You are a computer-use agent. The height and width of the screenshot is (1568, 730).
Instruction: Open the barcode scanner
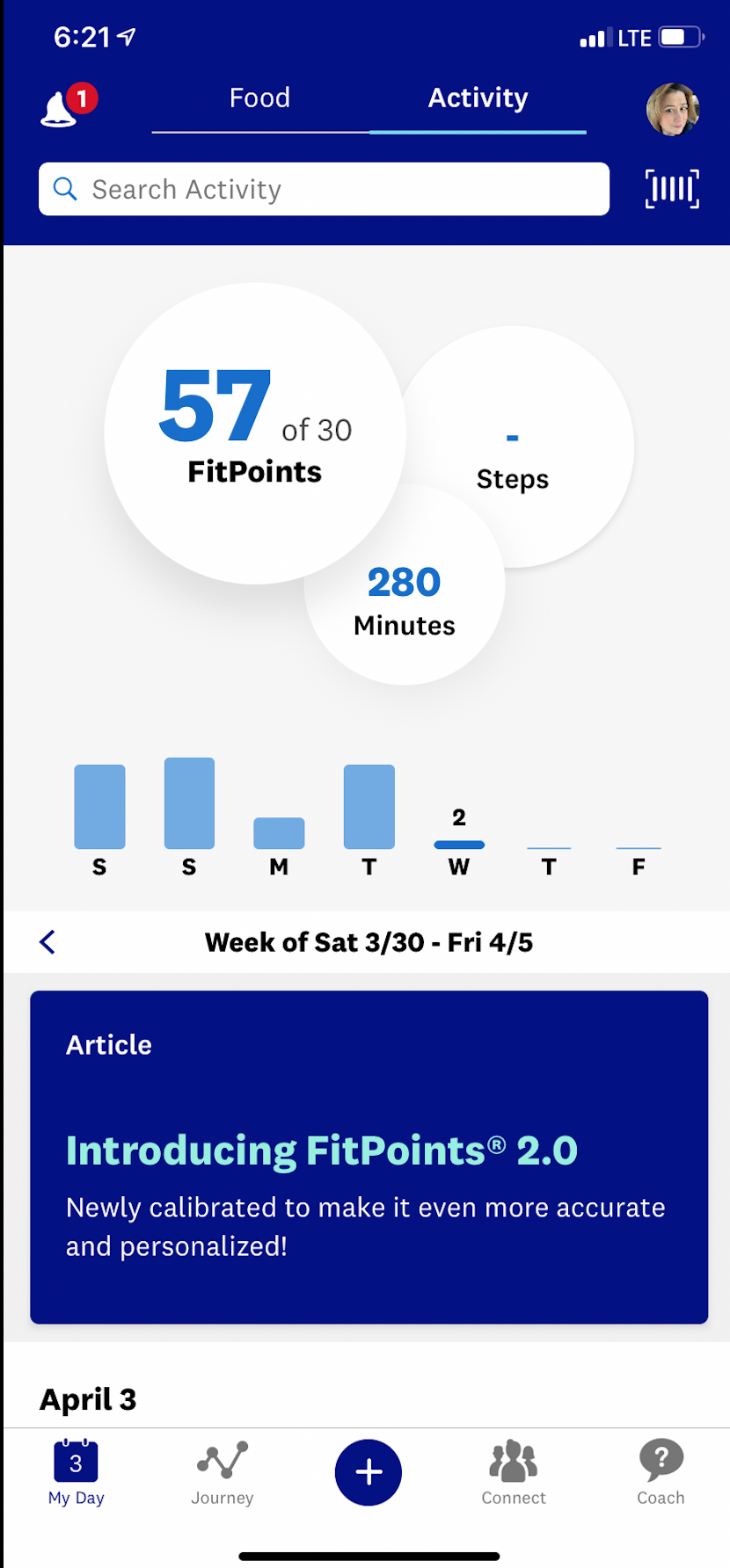click(672, 189)
